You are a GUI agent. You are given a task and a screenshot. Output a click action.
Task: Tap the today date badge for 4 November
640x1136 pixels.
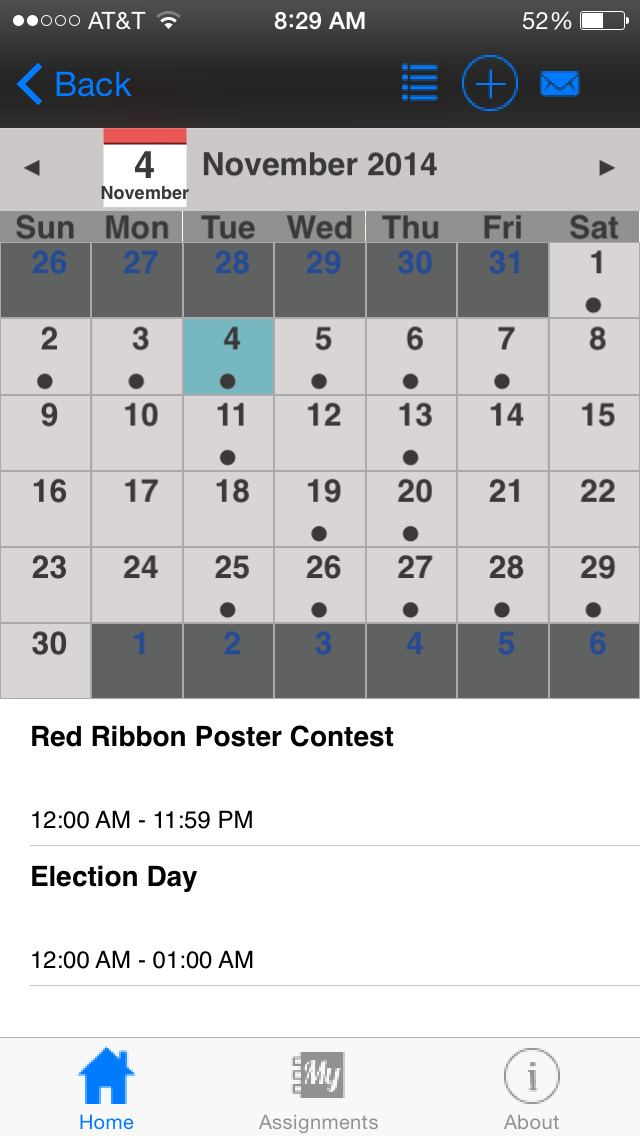tap(145, 168)
